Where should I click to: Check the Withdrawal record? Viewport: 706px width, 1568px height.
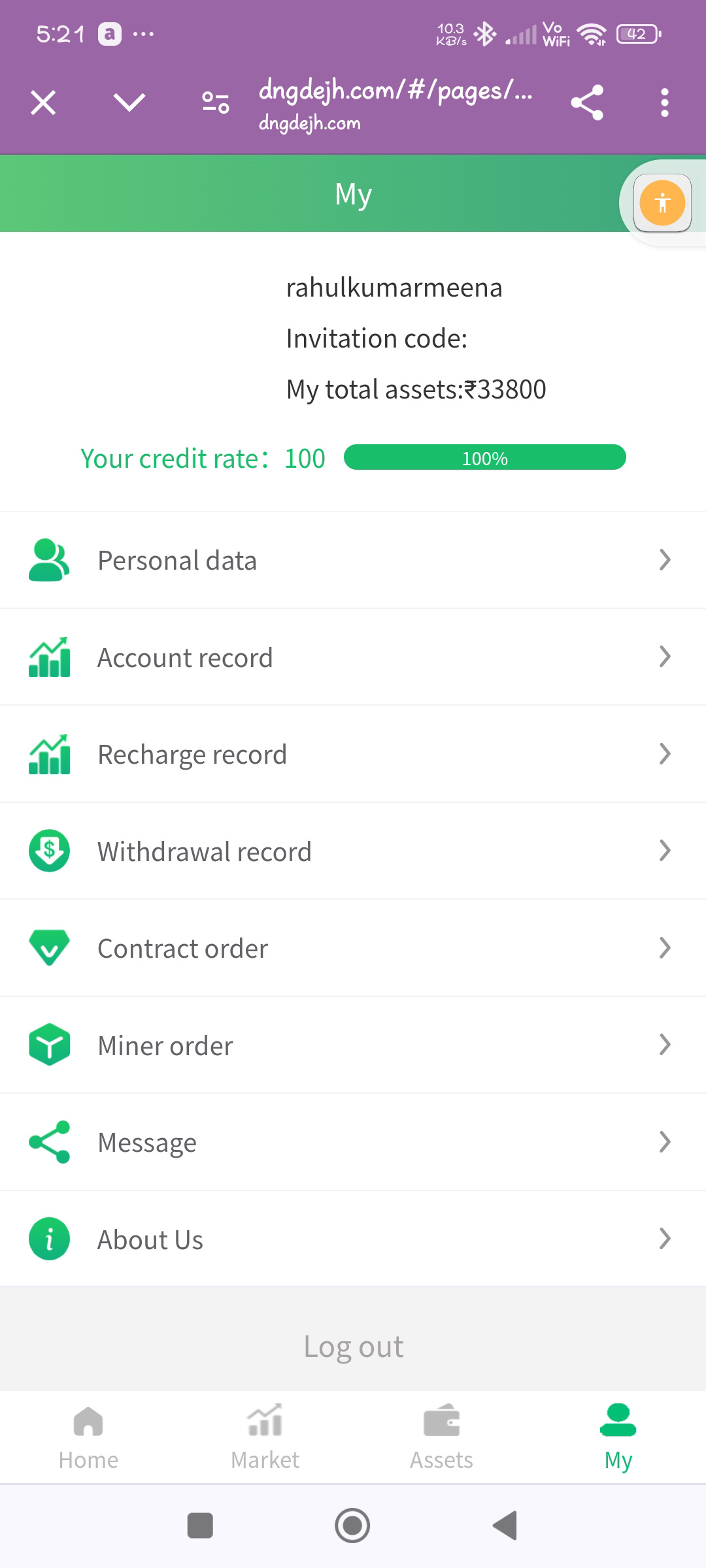pos(353,851)
